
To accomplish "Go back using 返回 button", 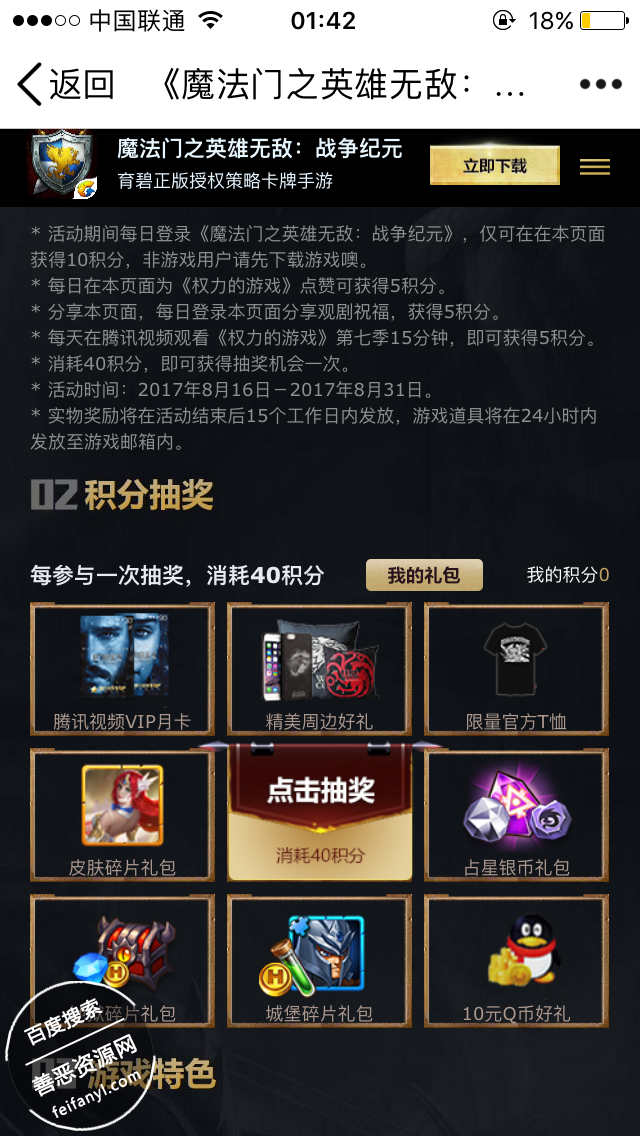I will point(66,85).
